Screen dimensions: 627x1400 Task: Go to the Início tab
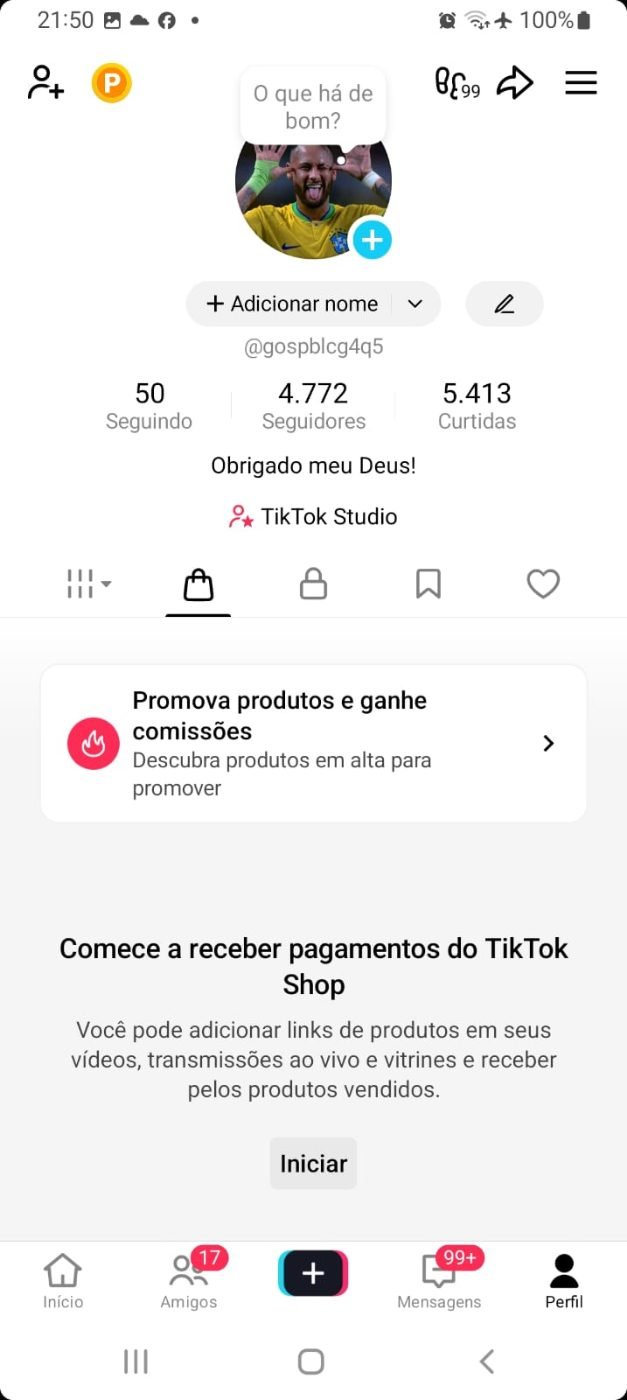(x=63, y=1281)
